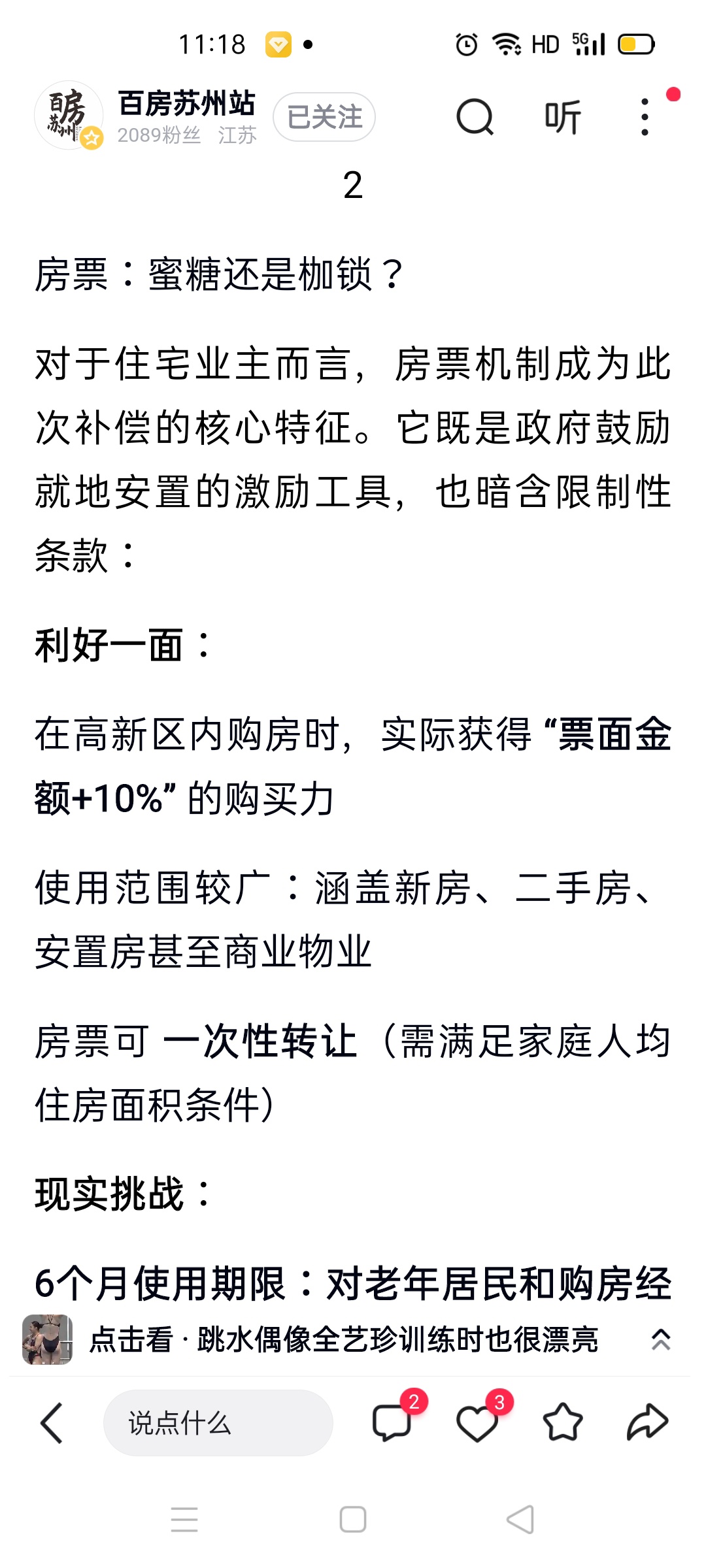Tap the 说点什么 comment field
This screenshot has height=1568, width=706.
[x=218, y=1422]
